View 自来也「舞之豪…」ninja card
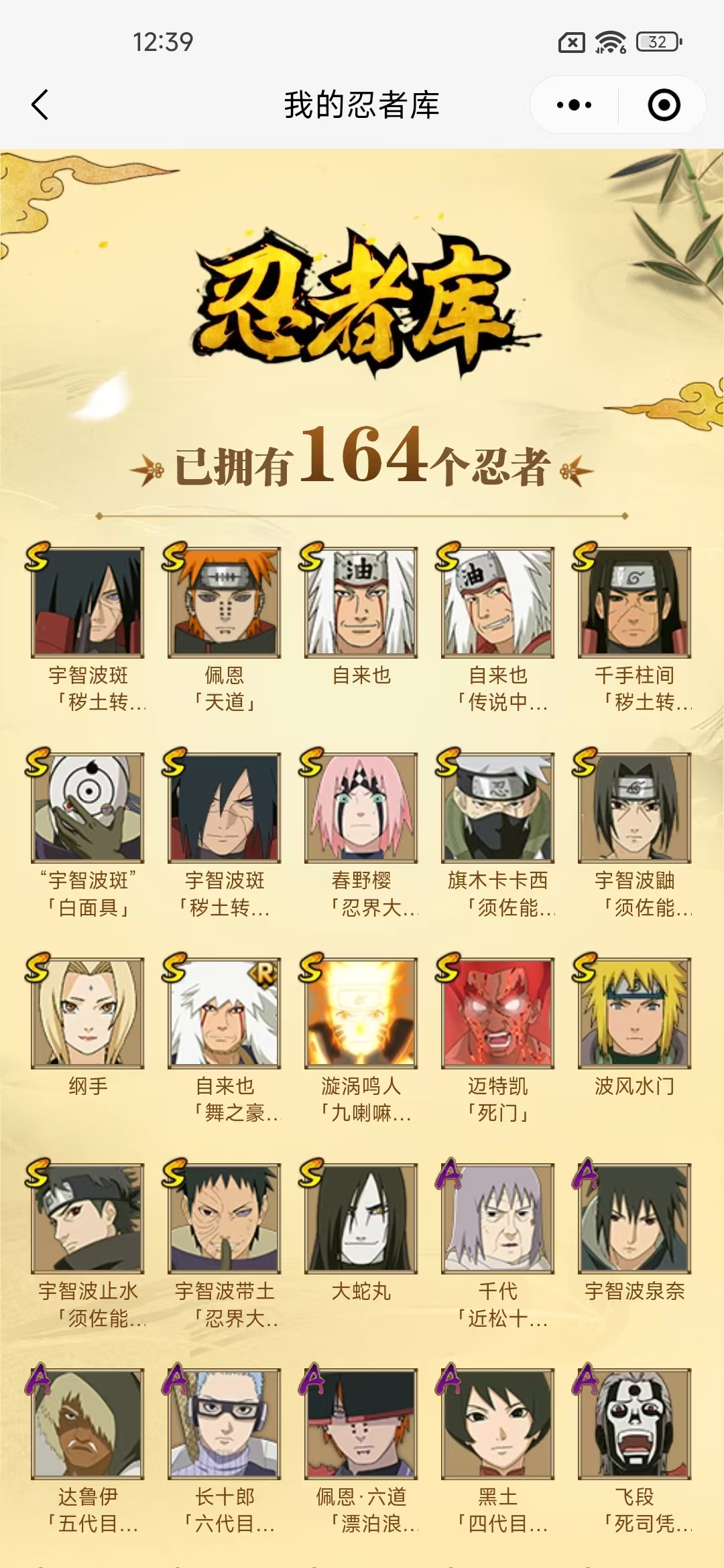Viewport: 724px width, 1568px height. (225, 1012)
